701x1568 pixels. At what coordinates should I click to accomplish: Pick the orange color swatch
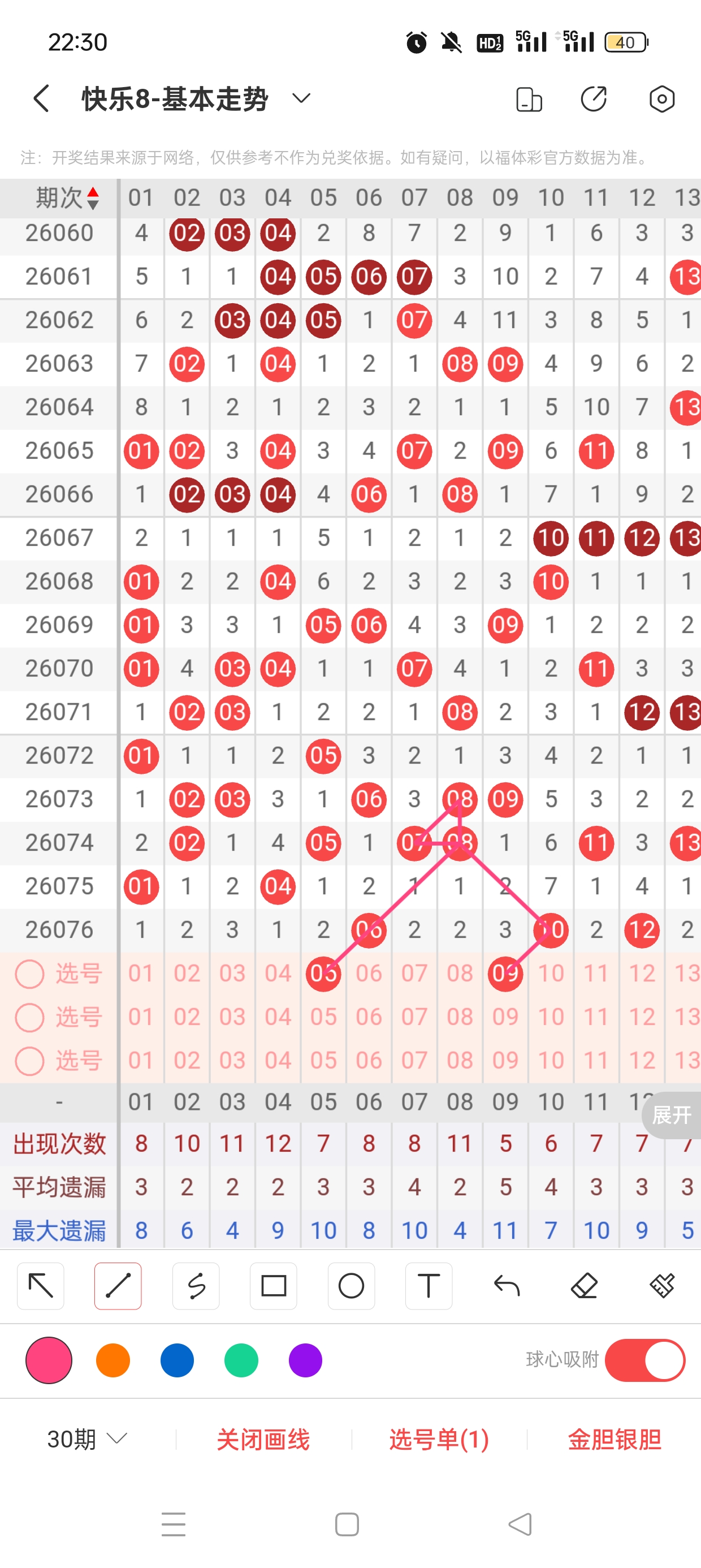pos(113,1360)
